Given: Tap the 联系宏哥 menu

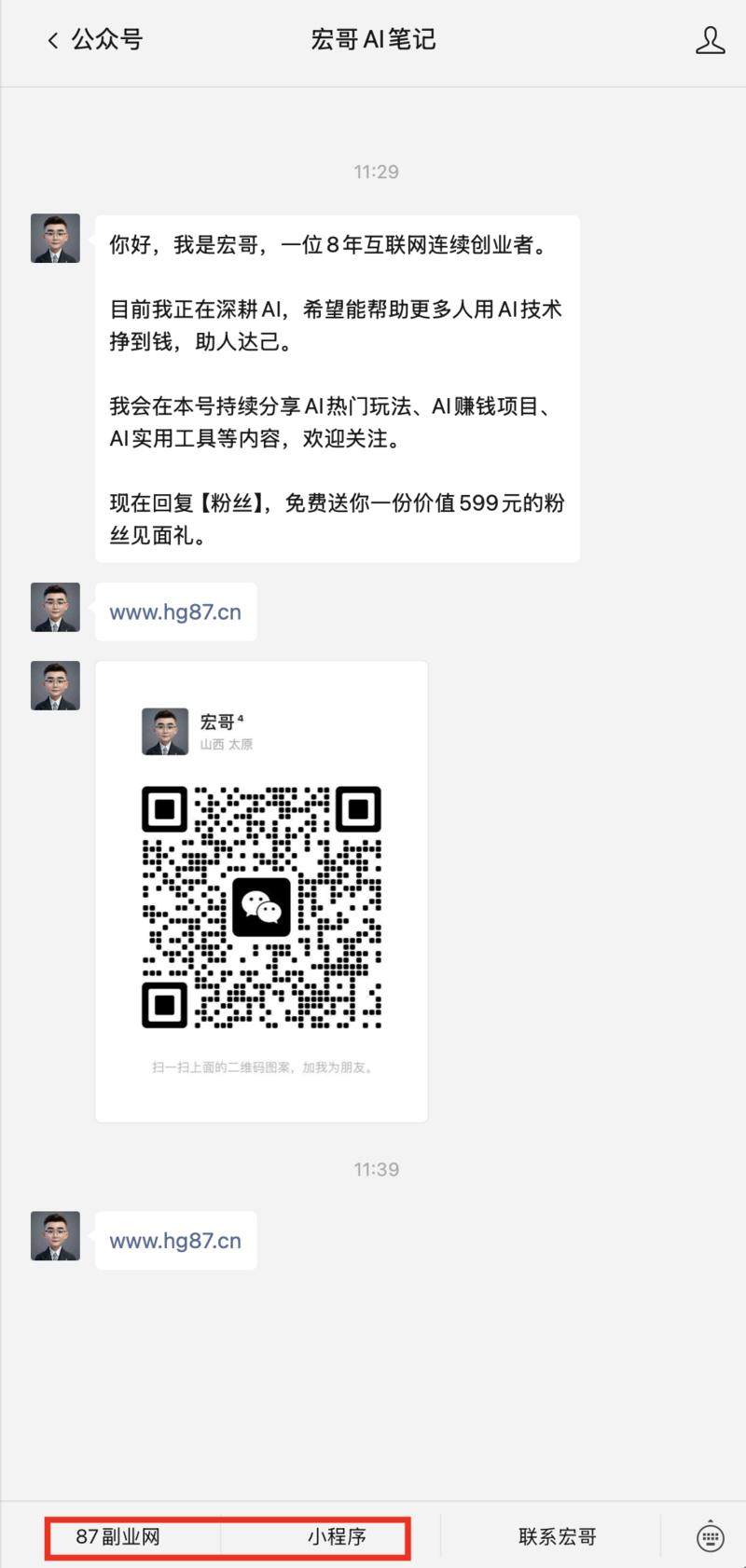Looking at the screenshot, I should tap(557, 1536).
